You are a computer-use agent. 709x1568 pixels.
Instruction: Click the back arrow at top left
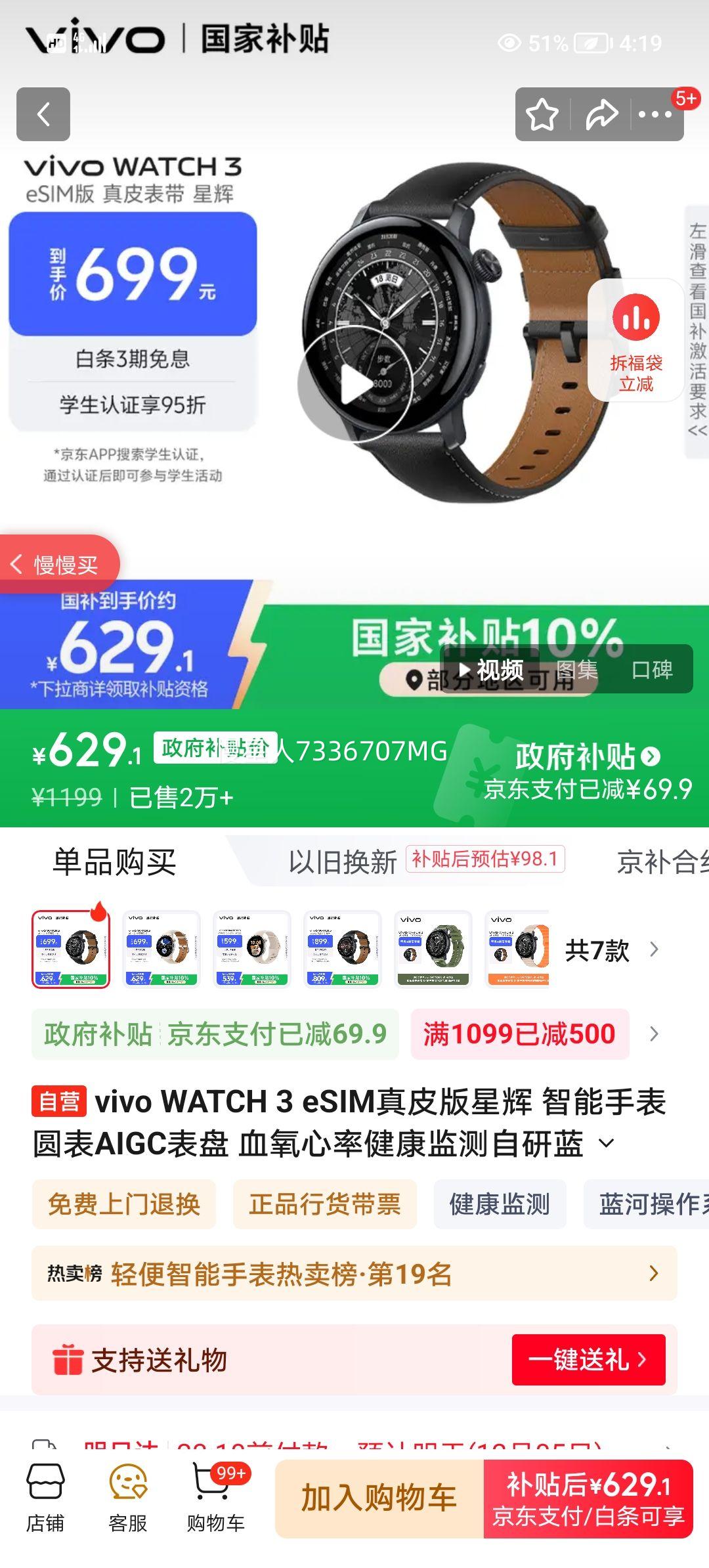(43, 115)
